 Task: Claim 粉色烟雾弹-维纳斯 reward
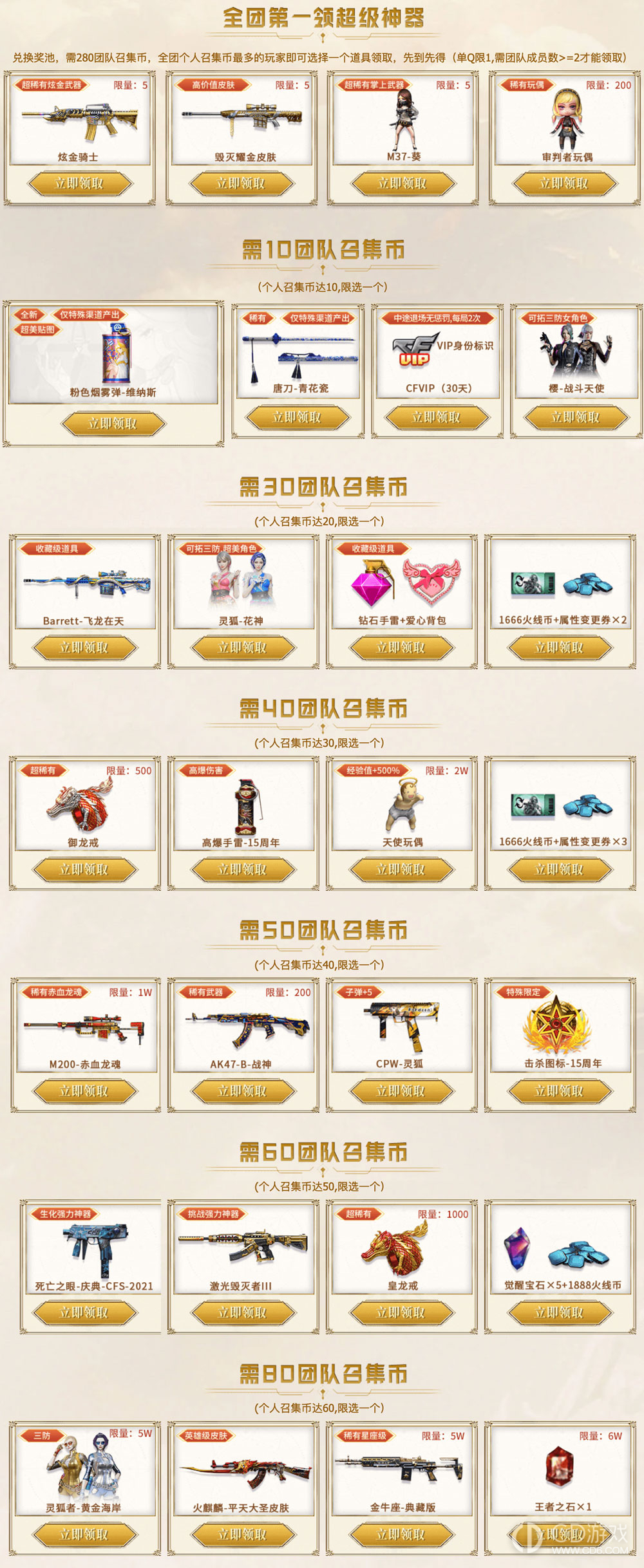[113, 424]
